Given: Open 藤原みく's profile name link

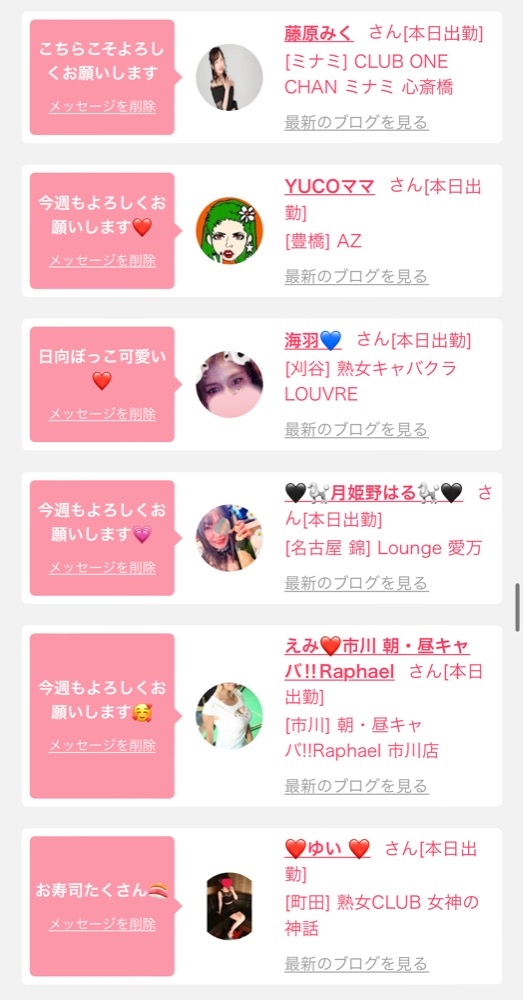Looking at the screenshot, I should 318,33.
